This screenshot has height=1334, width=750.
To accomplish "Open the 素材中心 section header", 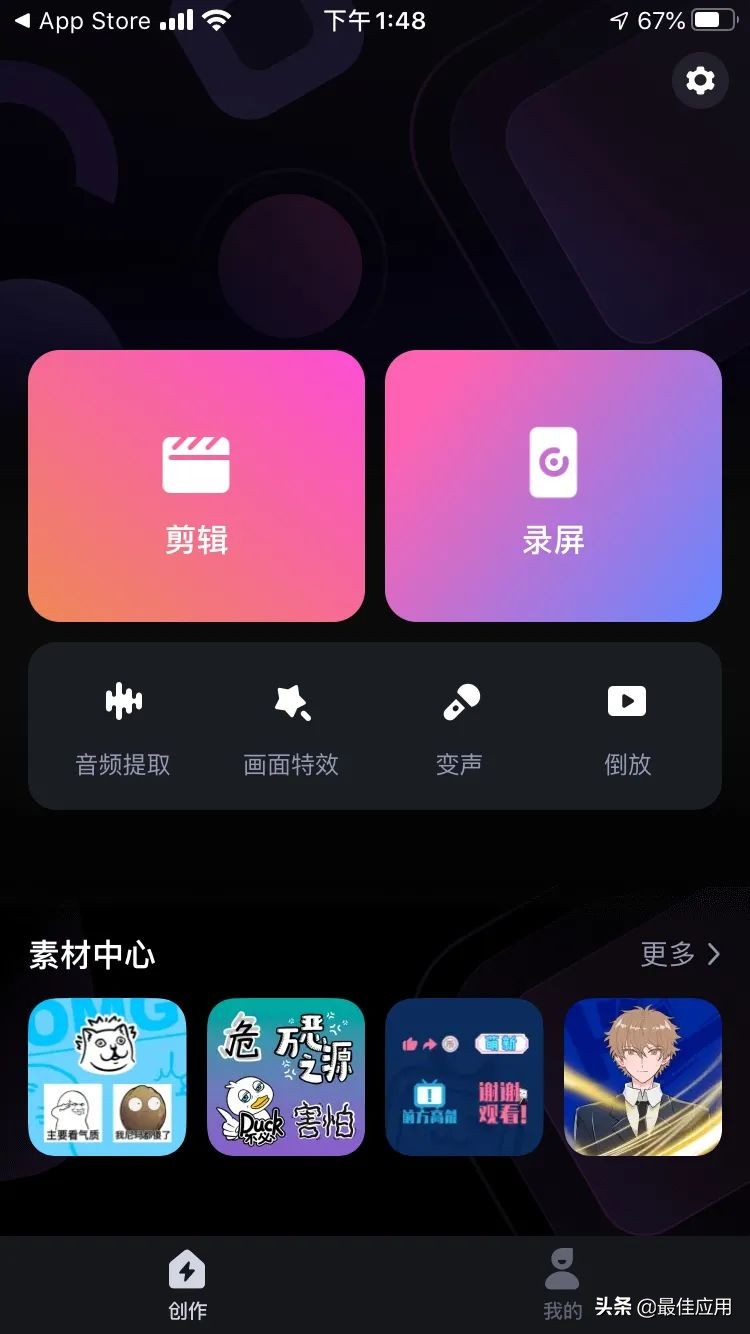I will coord(91,955).
